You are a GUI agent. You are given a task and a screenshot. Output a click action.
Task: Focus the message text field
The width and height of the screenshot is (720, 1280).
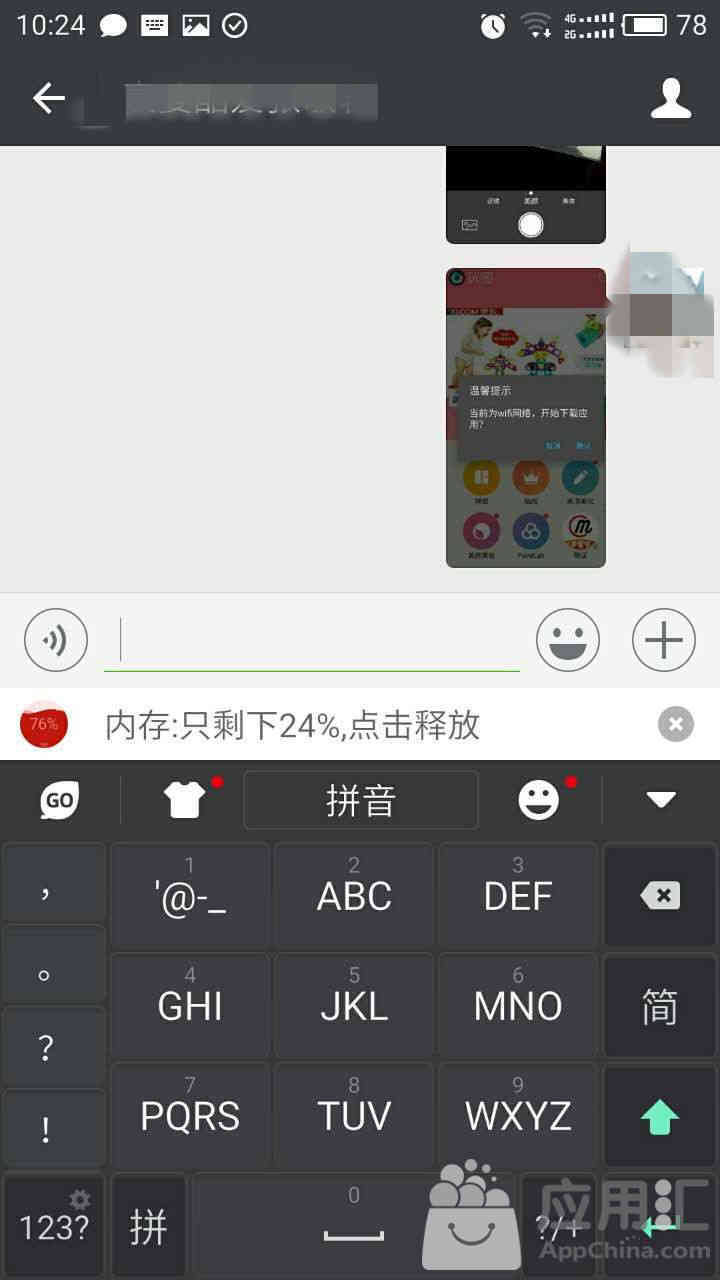(312, 641)
